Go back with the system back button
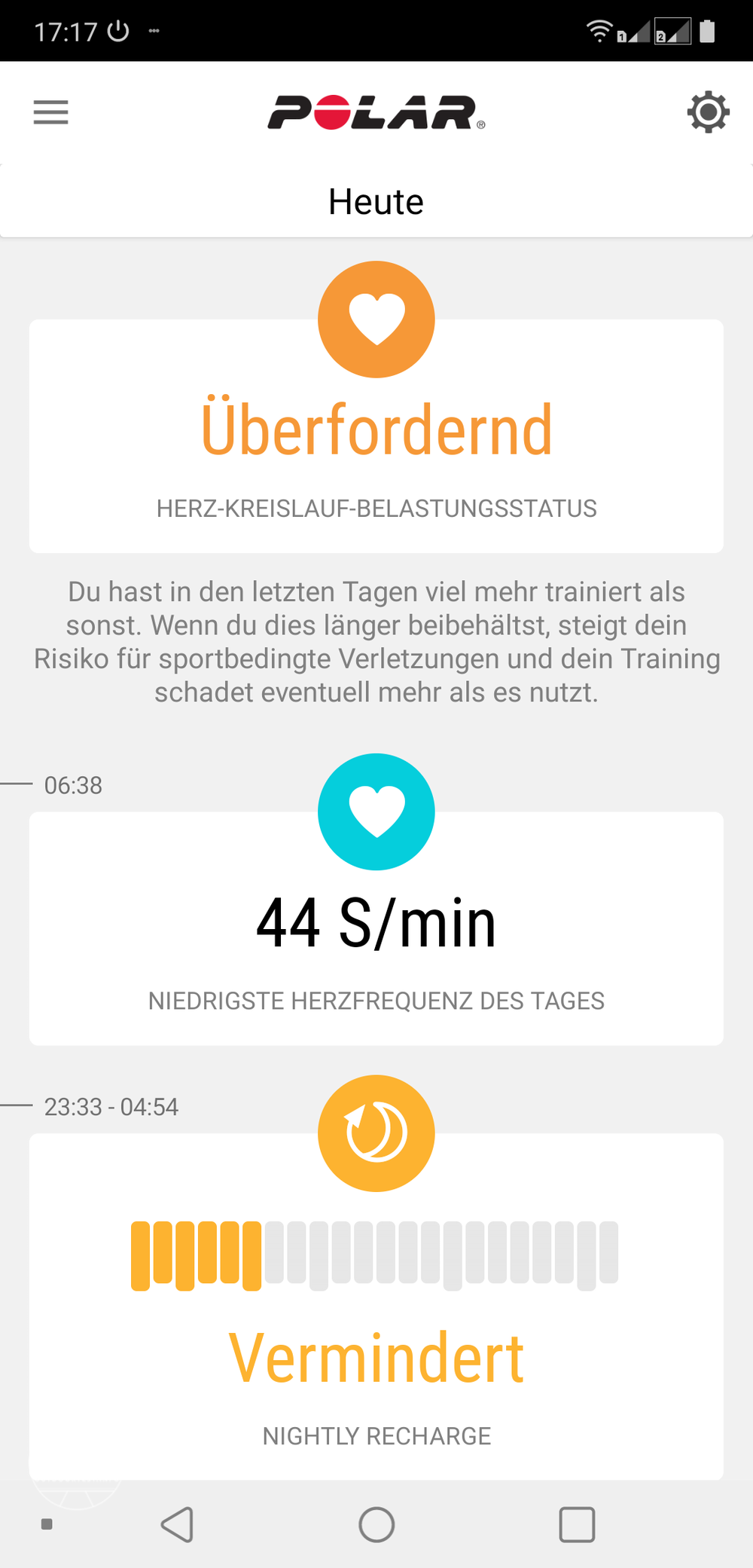 point(178,1524)
